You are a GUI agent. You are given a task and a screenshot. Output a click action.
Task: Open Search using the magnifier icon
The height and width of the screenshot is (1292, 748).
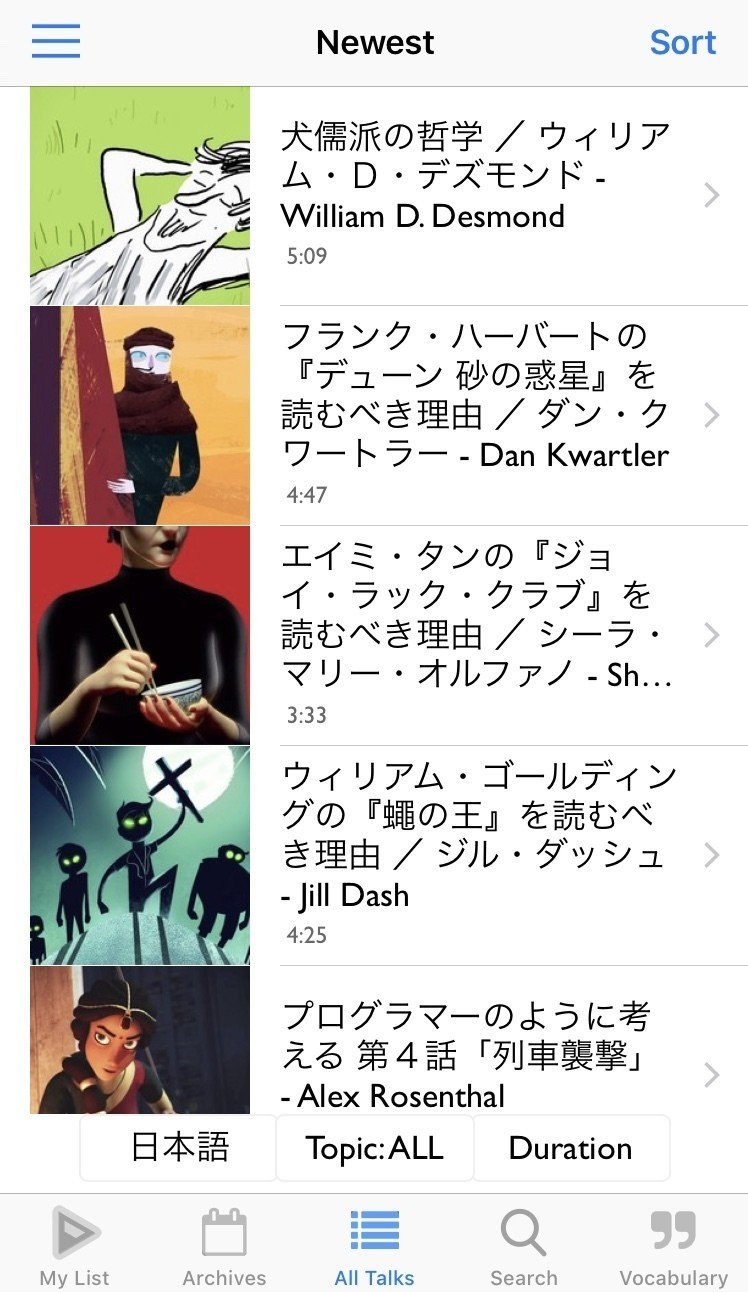[x=523, y=1232]
